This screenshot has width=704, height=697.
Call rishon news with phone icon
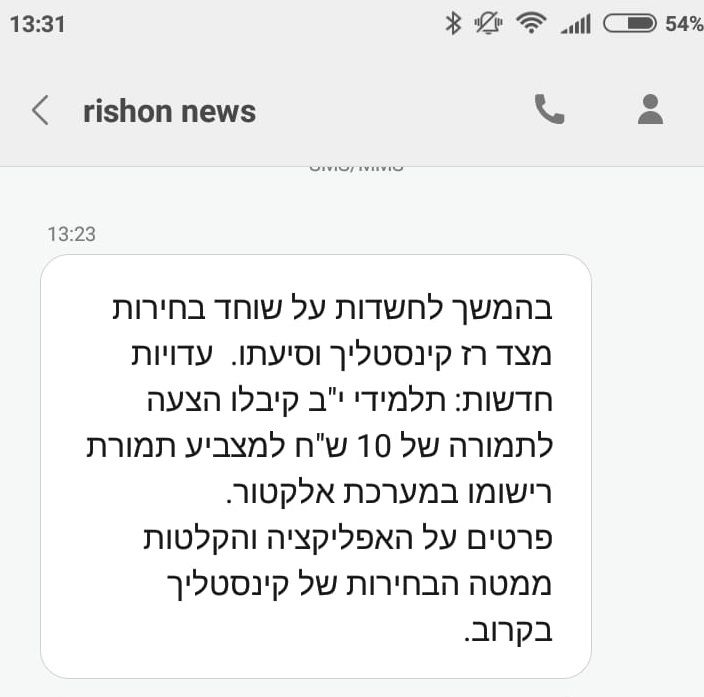[x=550, y=110]
